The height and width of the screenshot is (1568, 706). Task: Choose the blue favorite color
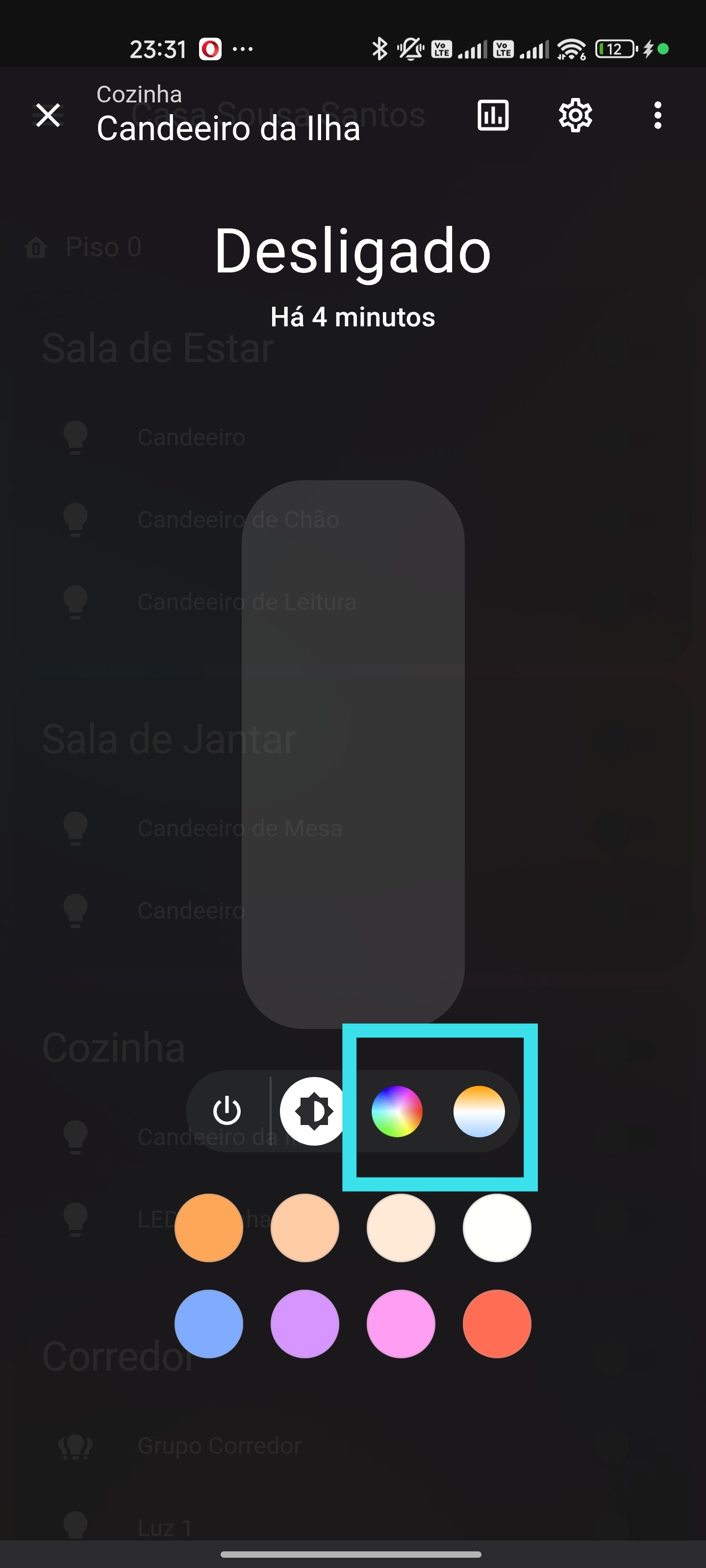209,1324
